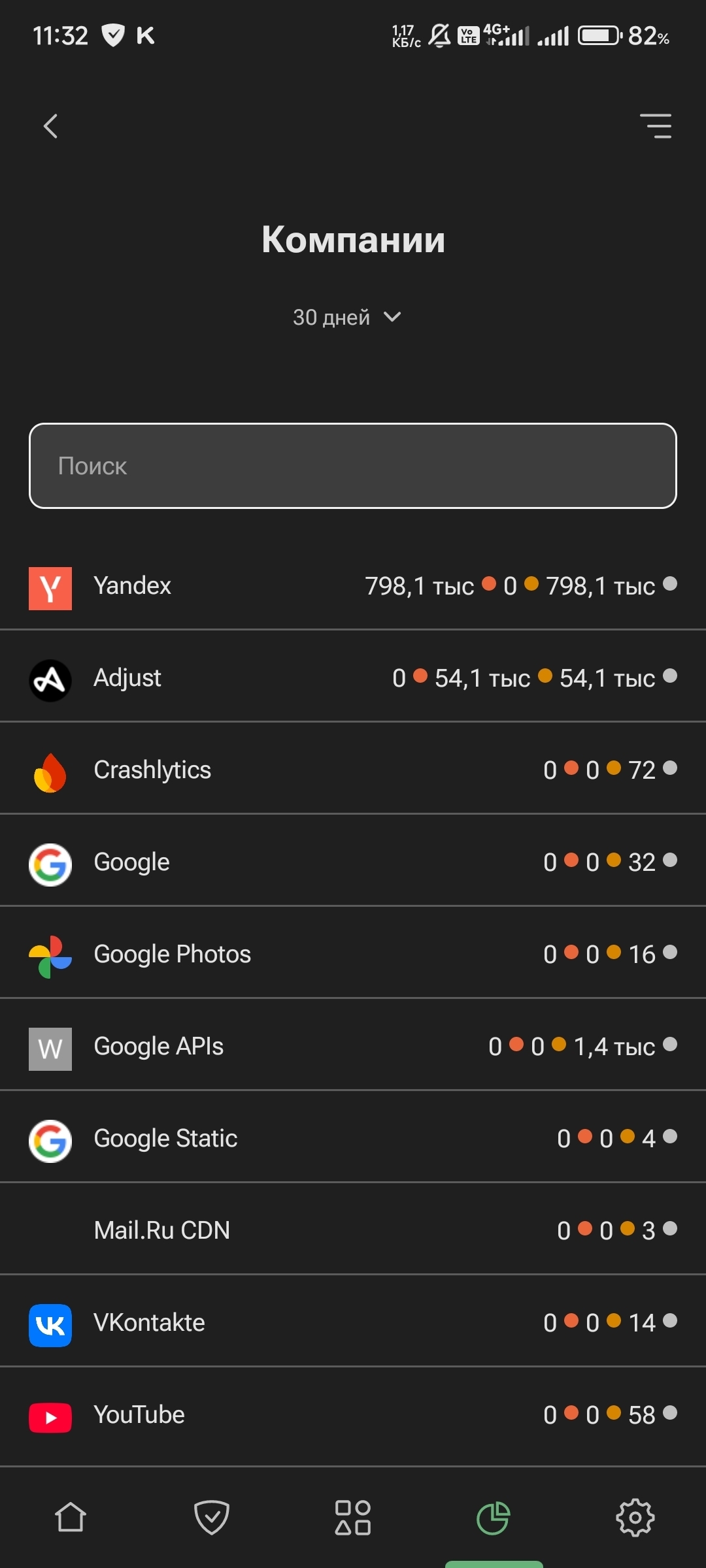
Task: Open VKontakte company details
Action: pos(353,1323)
